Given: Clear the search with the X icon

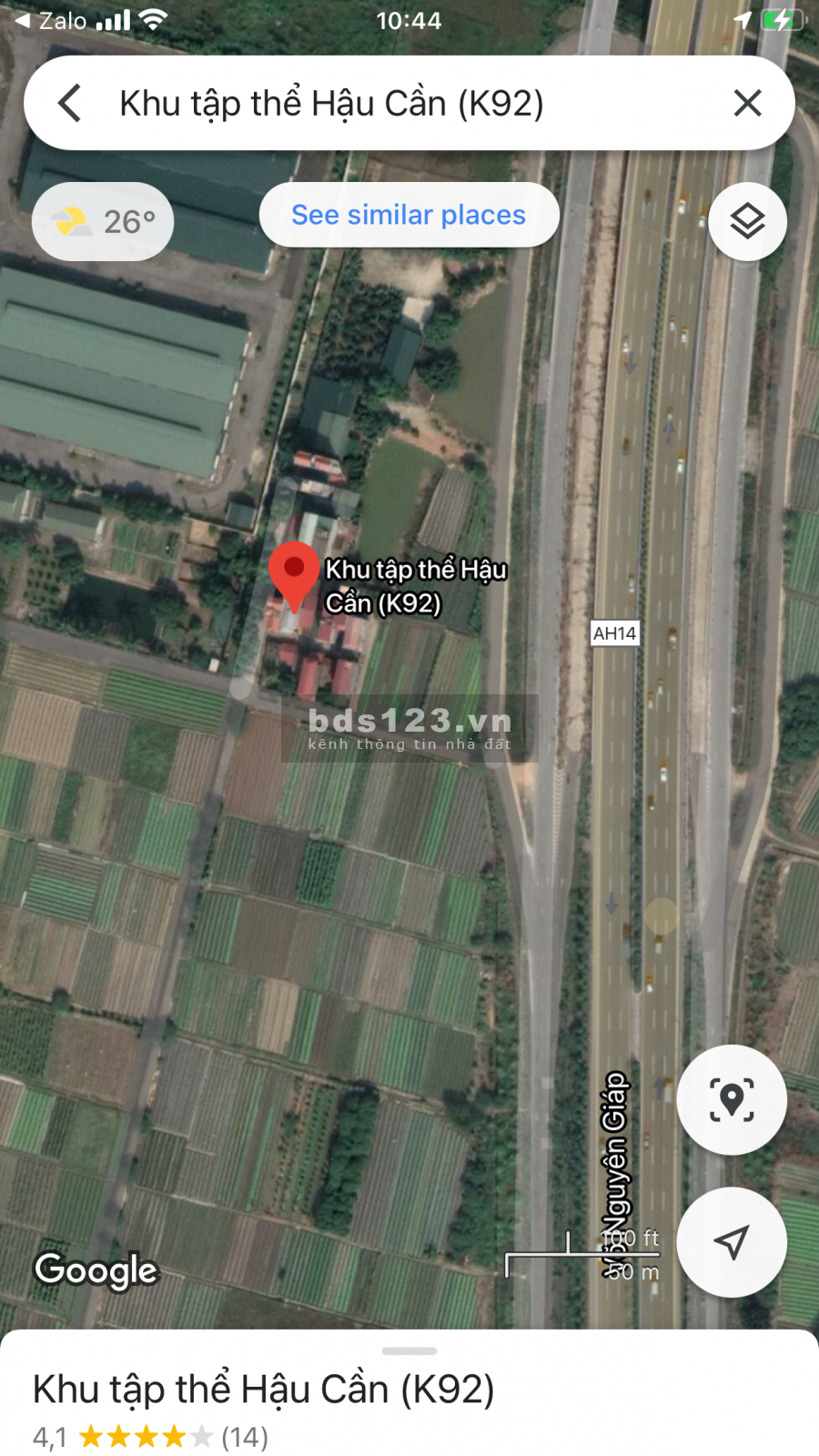Looking at the screenshot, I should point(747,103).
